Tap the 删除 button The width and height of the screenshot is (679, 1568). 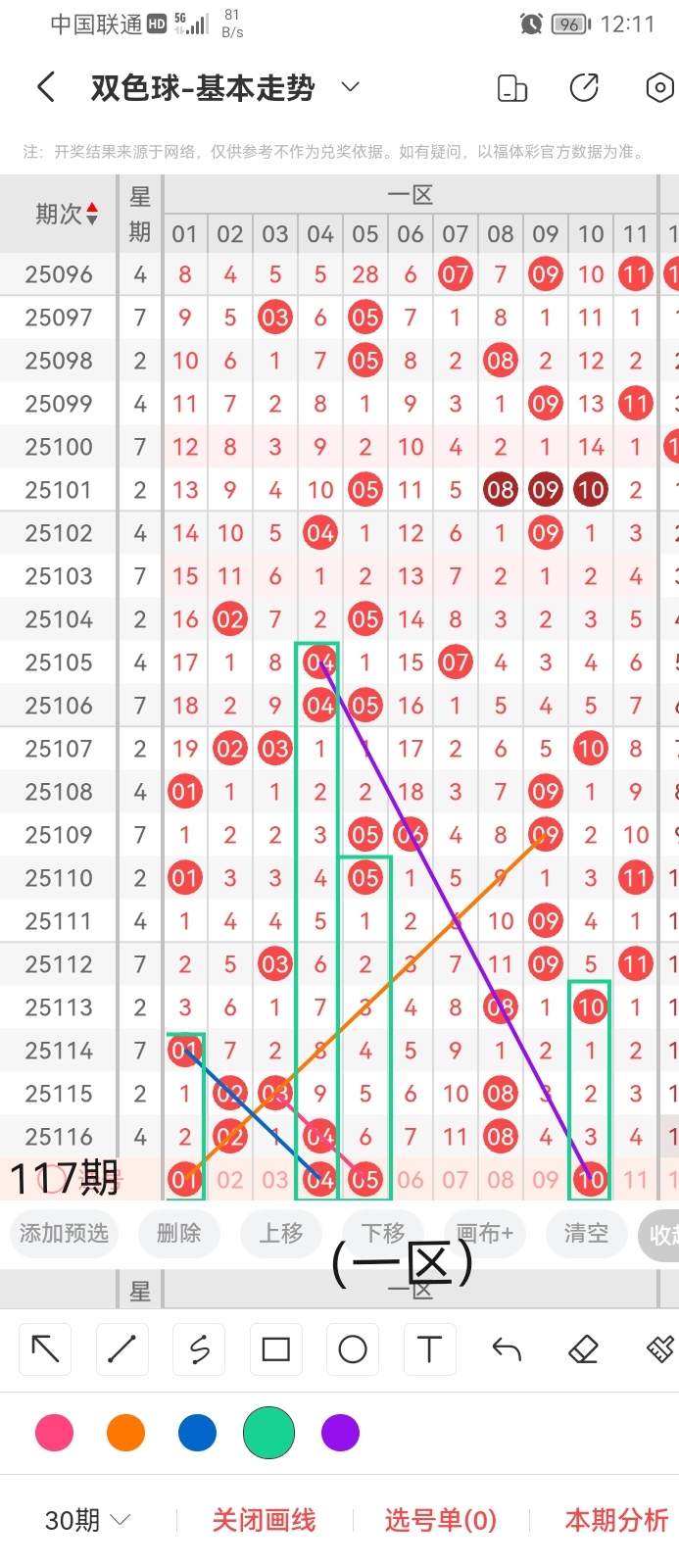point(178,1233)
